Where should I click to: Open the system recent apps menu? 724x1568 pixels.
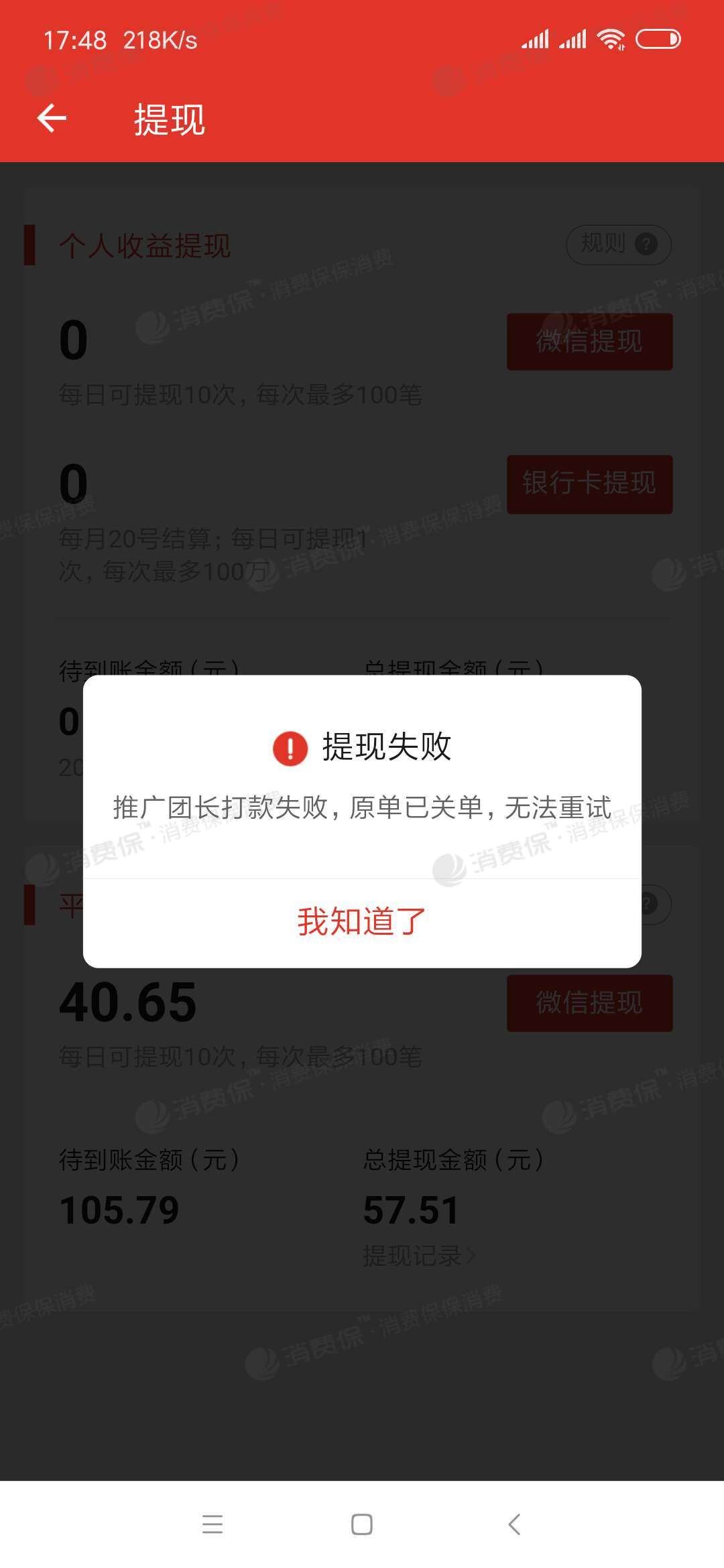(213, 1524)
